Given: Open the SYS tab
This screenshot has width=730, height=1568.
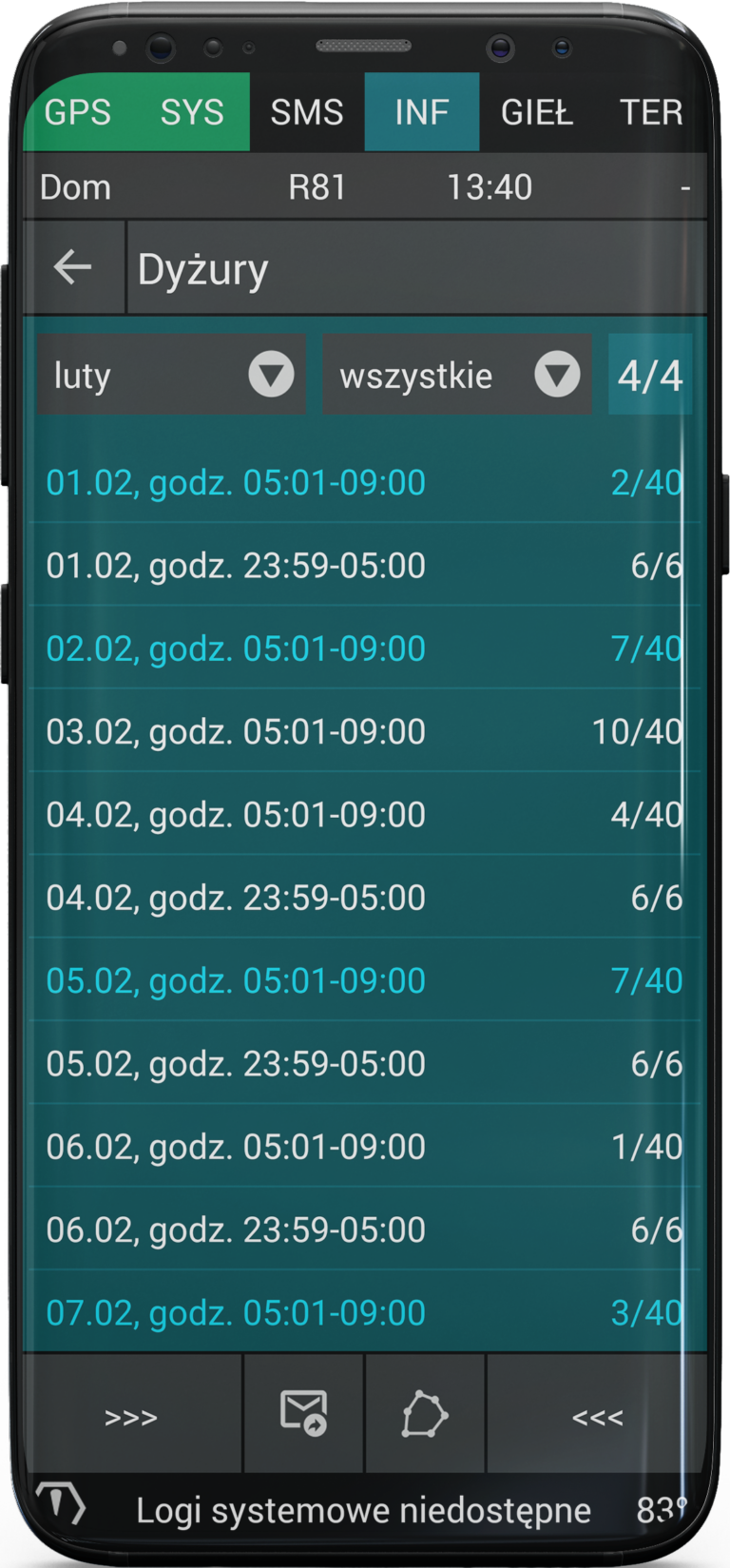Looking at the screenshot, I should (x=191, y=112).
